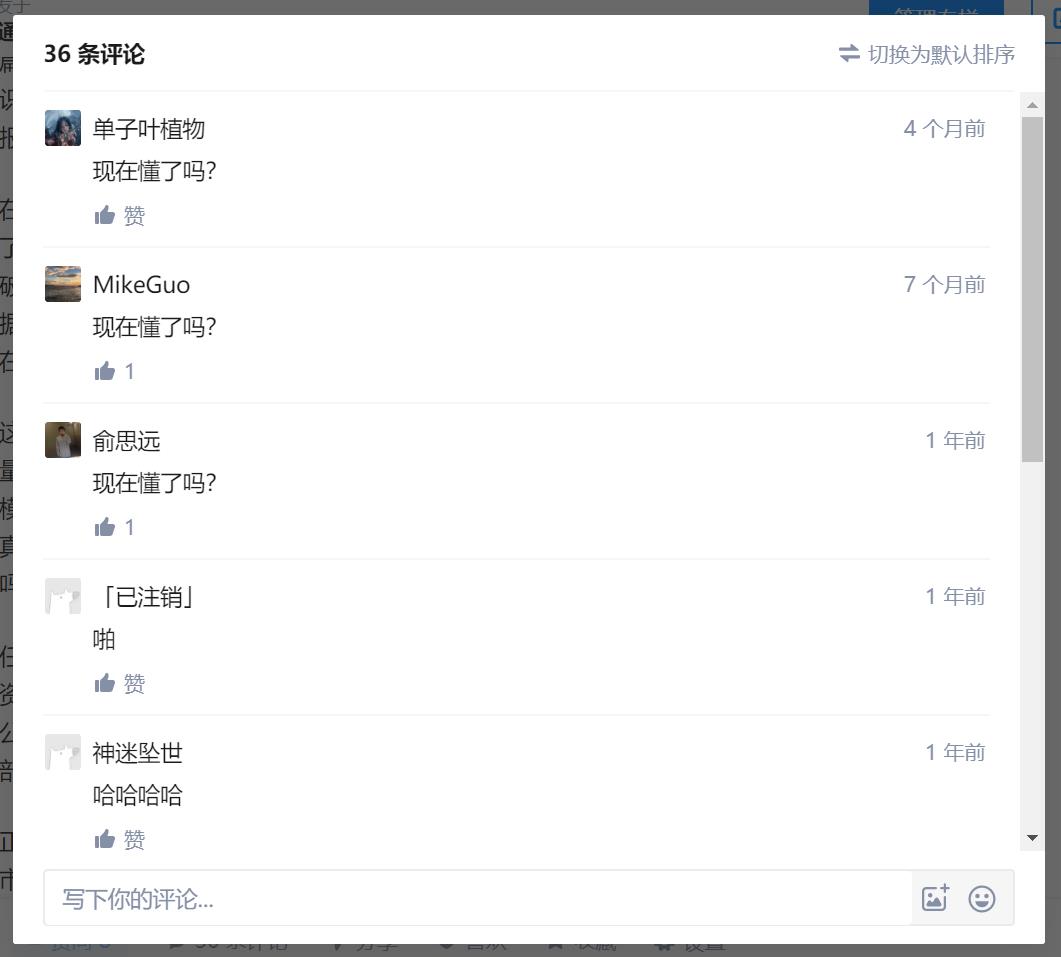Like the comment by 神迷坠世

(x=120, y=839)
